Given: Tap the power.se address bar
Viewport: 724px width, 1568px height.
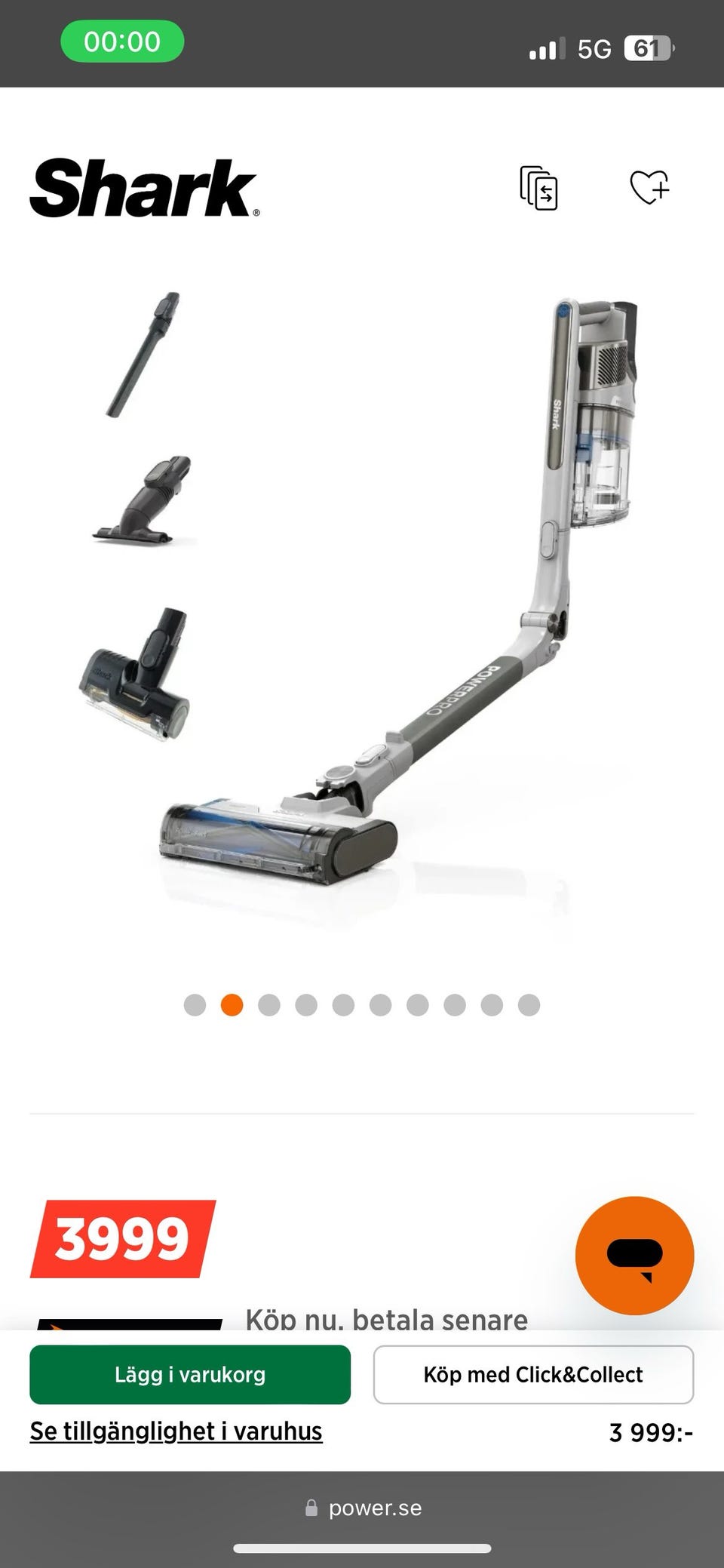Looking at the screenshot, I should click(x=364, y=1508).
